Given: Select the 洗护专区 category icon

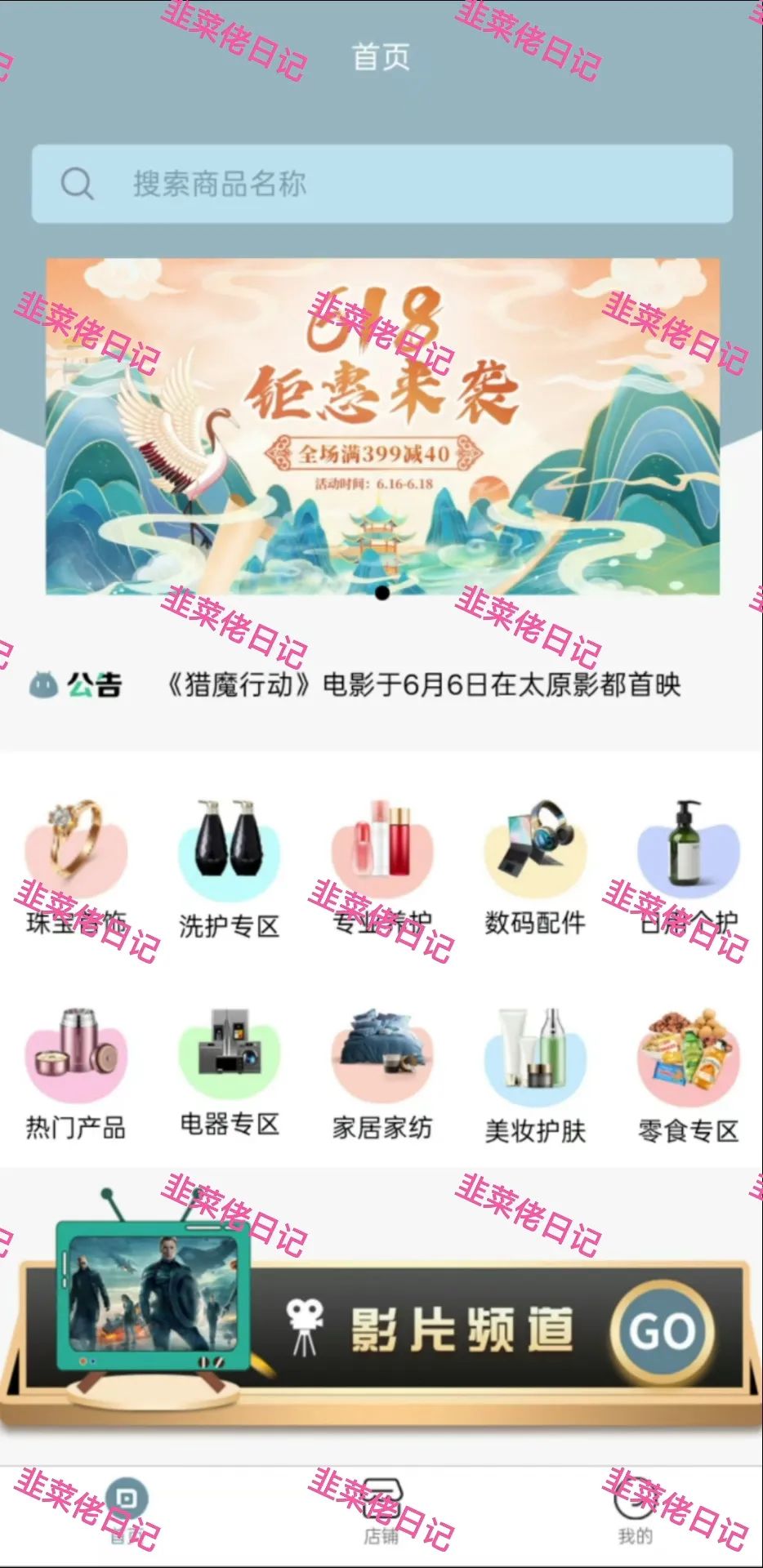Looking at the screenshot, I should [230, 849].
